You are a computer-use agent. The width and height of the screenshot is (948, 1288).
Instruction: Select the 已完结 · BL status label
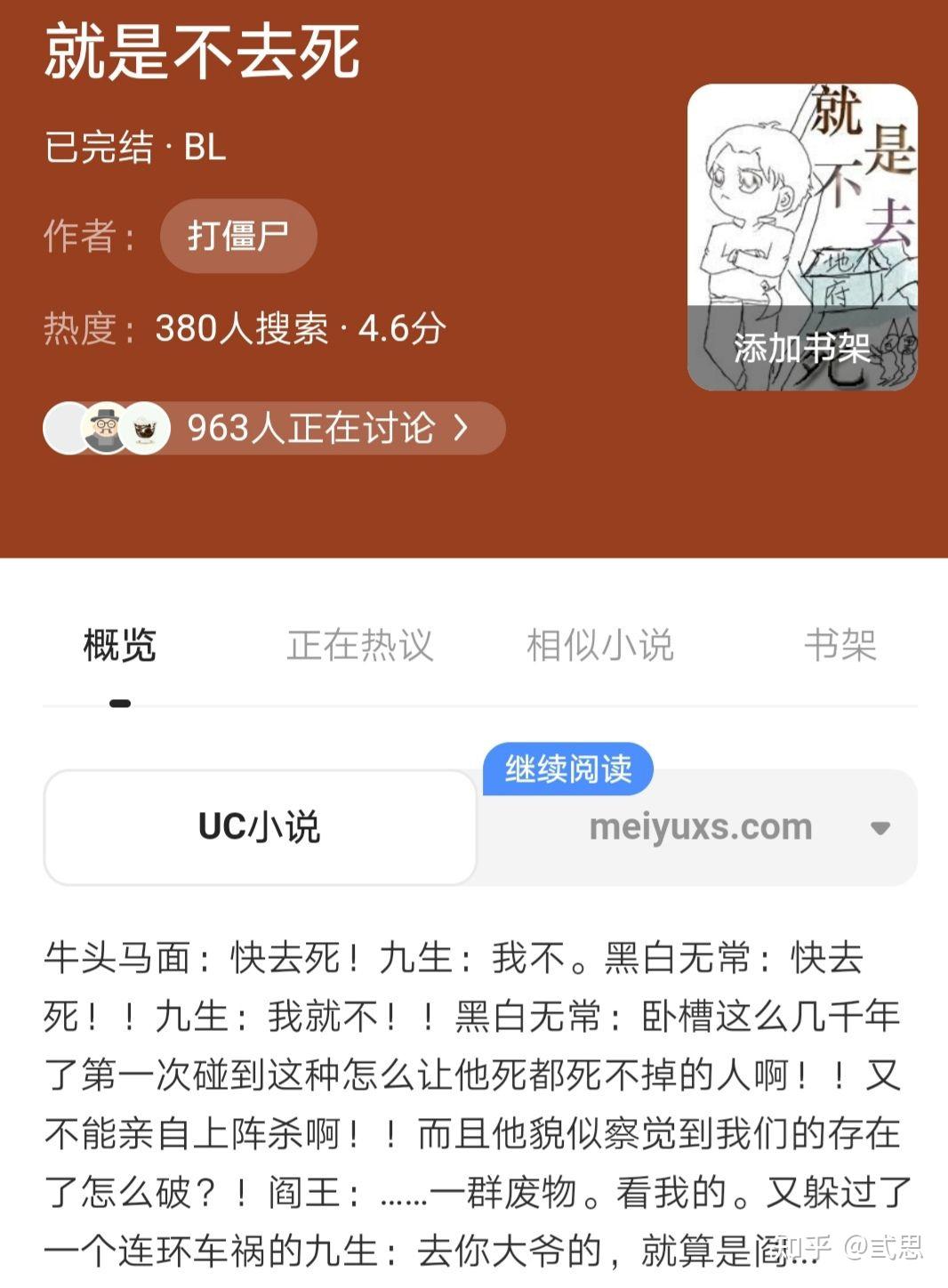[135, 149]
